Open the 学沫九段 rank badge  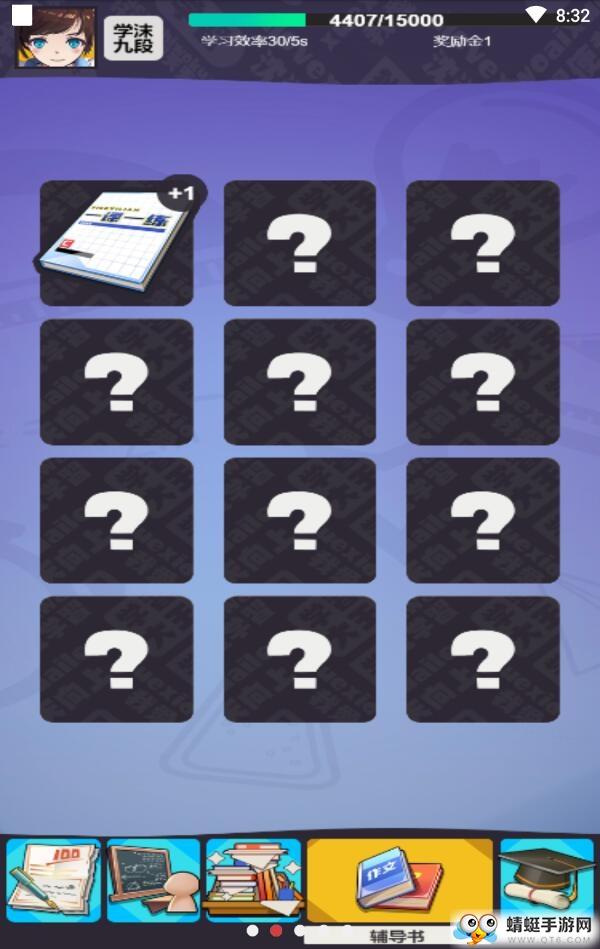pyautogui.click(x=133, y=38)
